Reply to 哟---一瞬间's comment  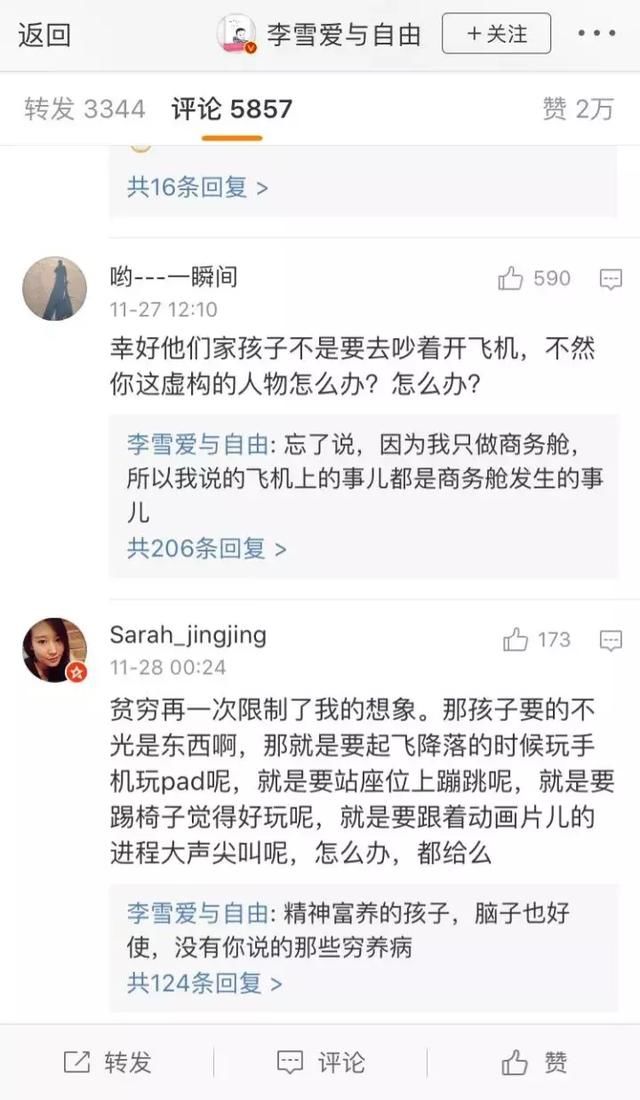click(610, 280)
